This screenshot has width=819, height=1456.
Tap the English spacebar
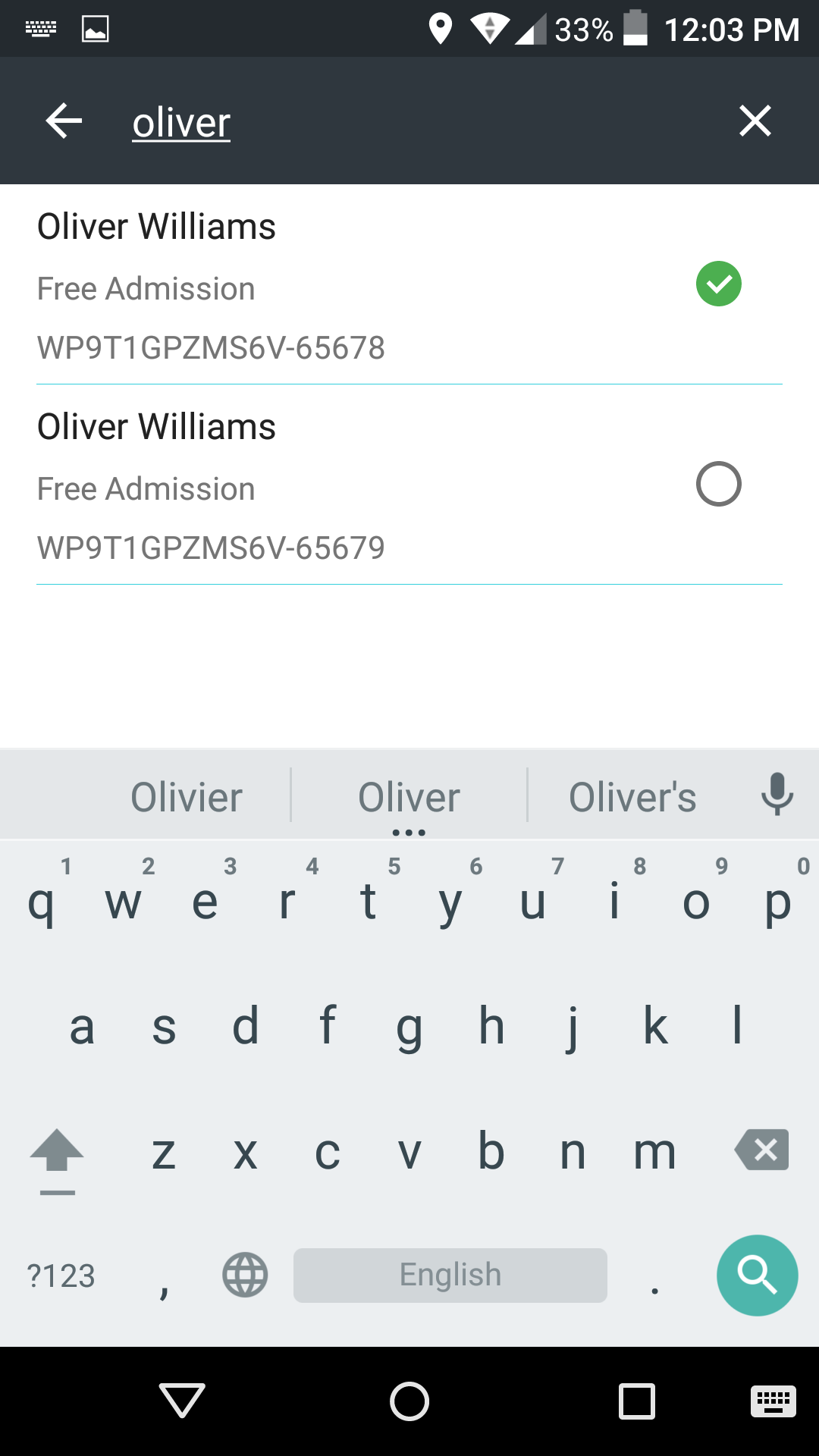coord(450,1276)
